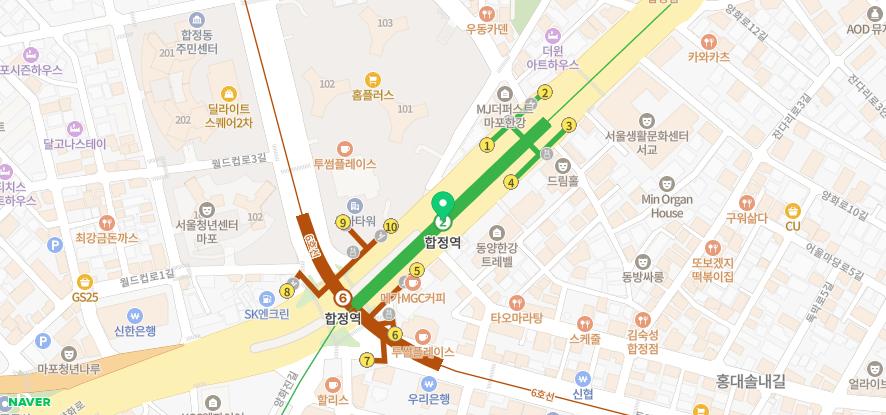Tap the Min Organ House marker
886x415 pixels.
pos(667,184)
